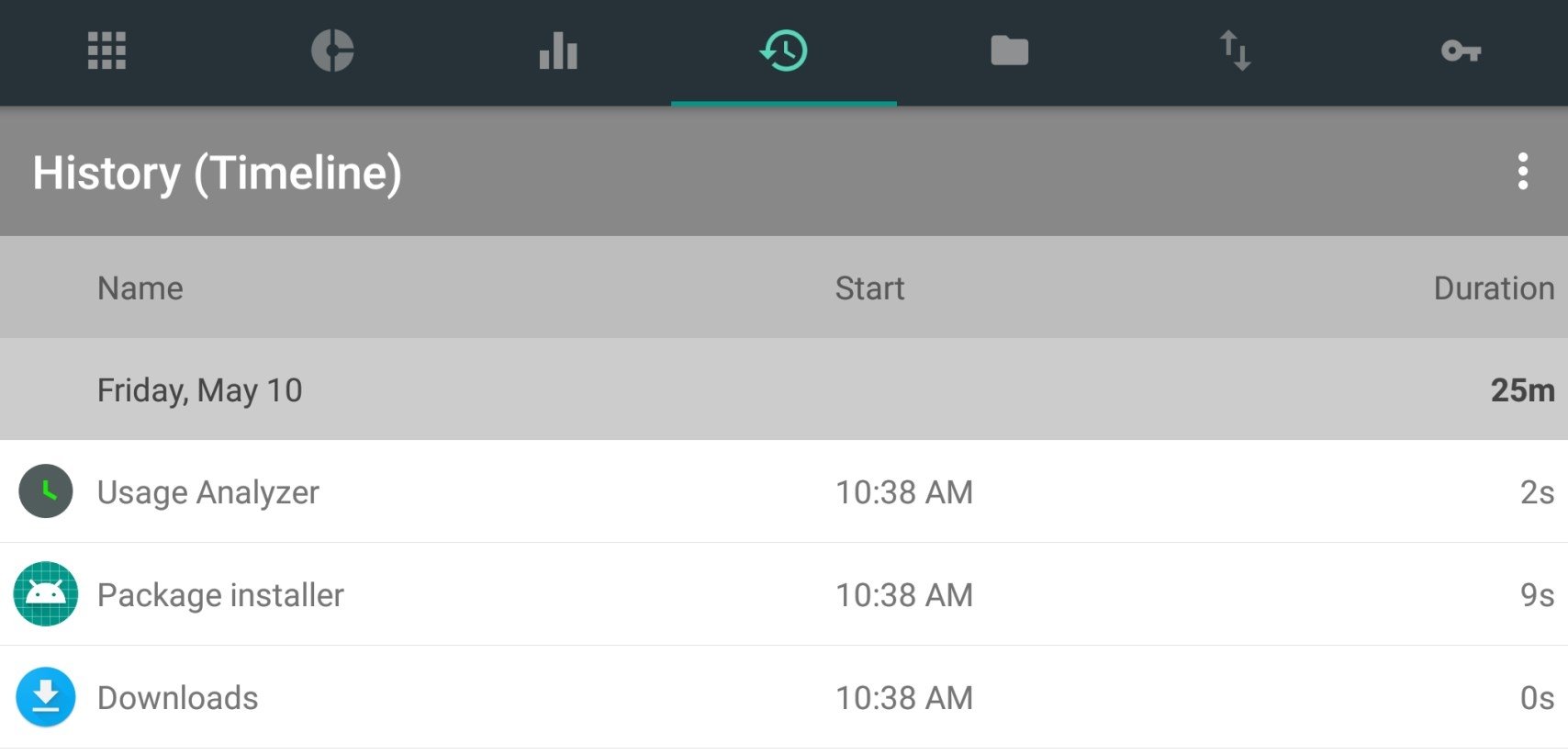Switch to the data transfer arrows tab
This screenshot has height=755, width=1568.
pyautogui.click(x=1235, y=51)
